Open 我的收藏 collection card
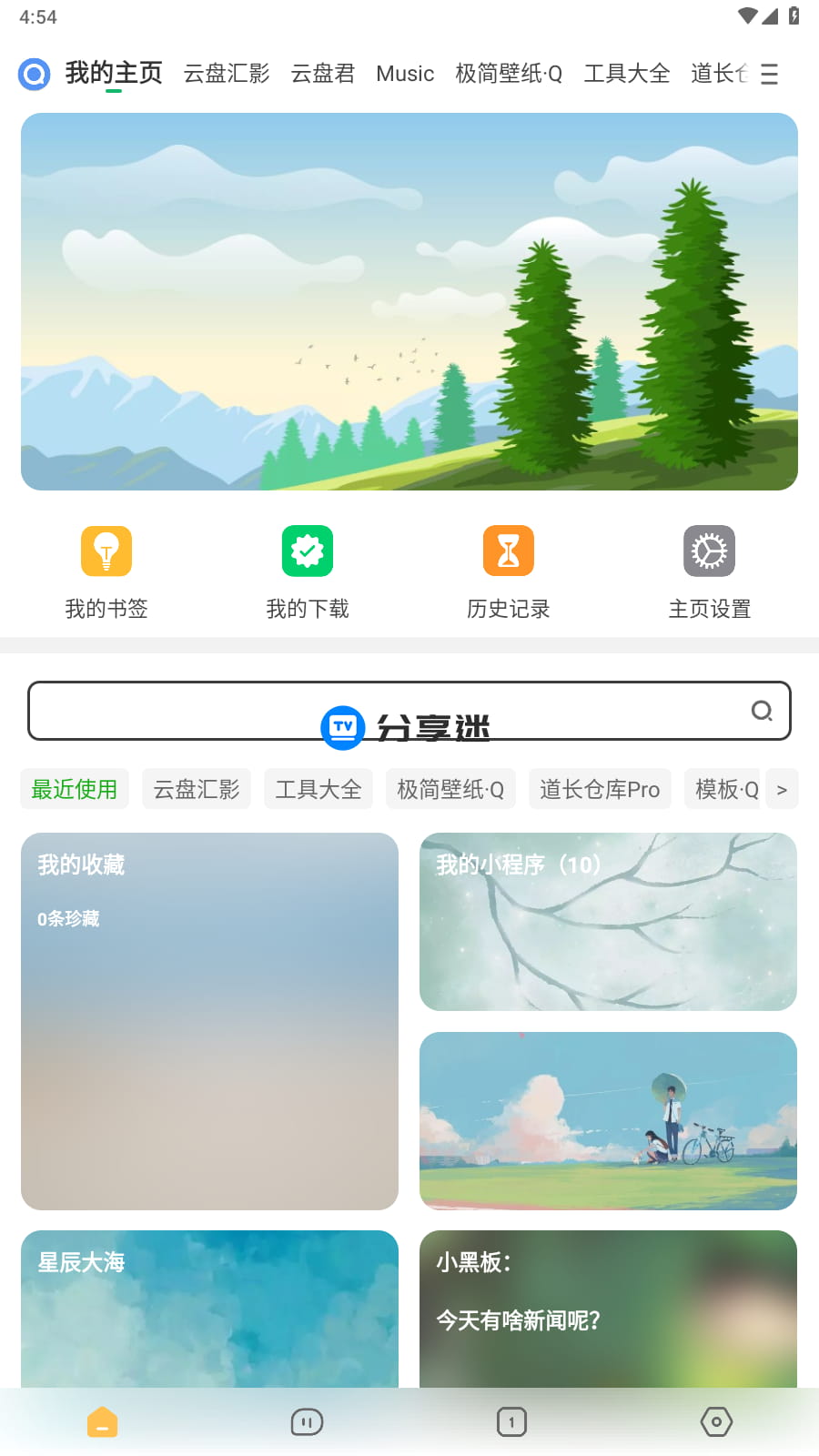The width and height of the screenshot is (819, 1456). (x=209, y=1021)
